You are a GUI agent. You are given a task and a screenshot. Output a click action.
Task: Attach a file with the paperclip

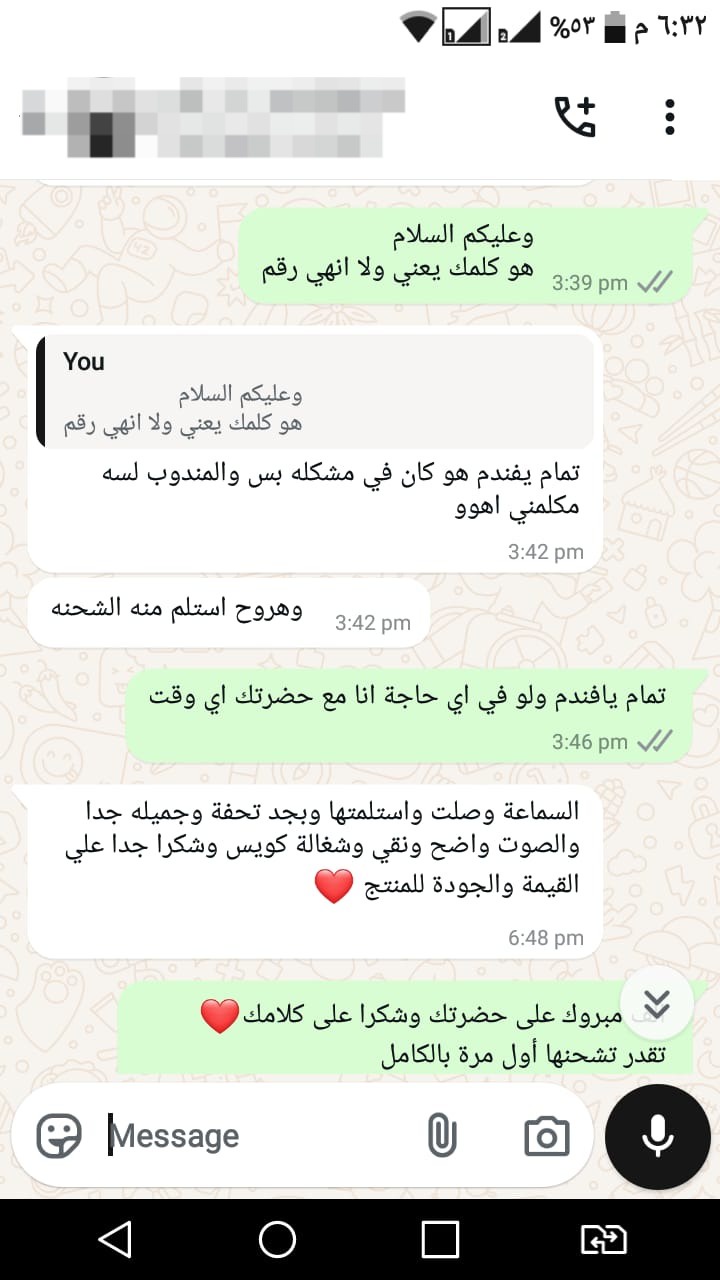tap(442, 1136)
